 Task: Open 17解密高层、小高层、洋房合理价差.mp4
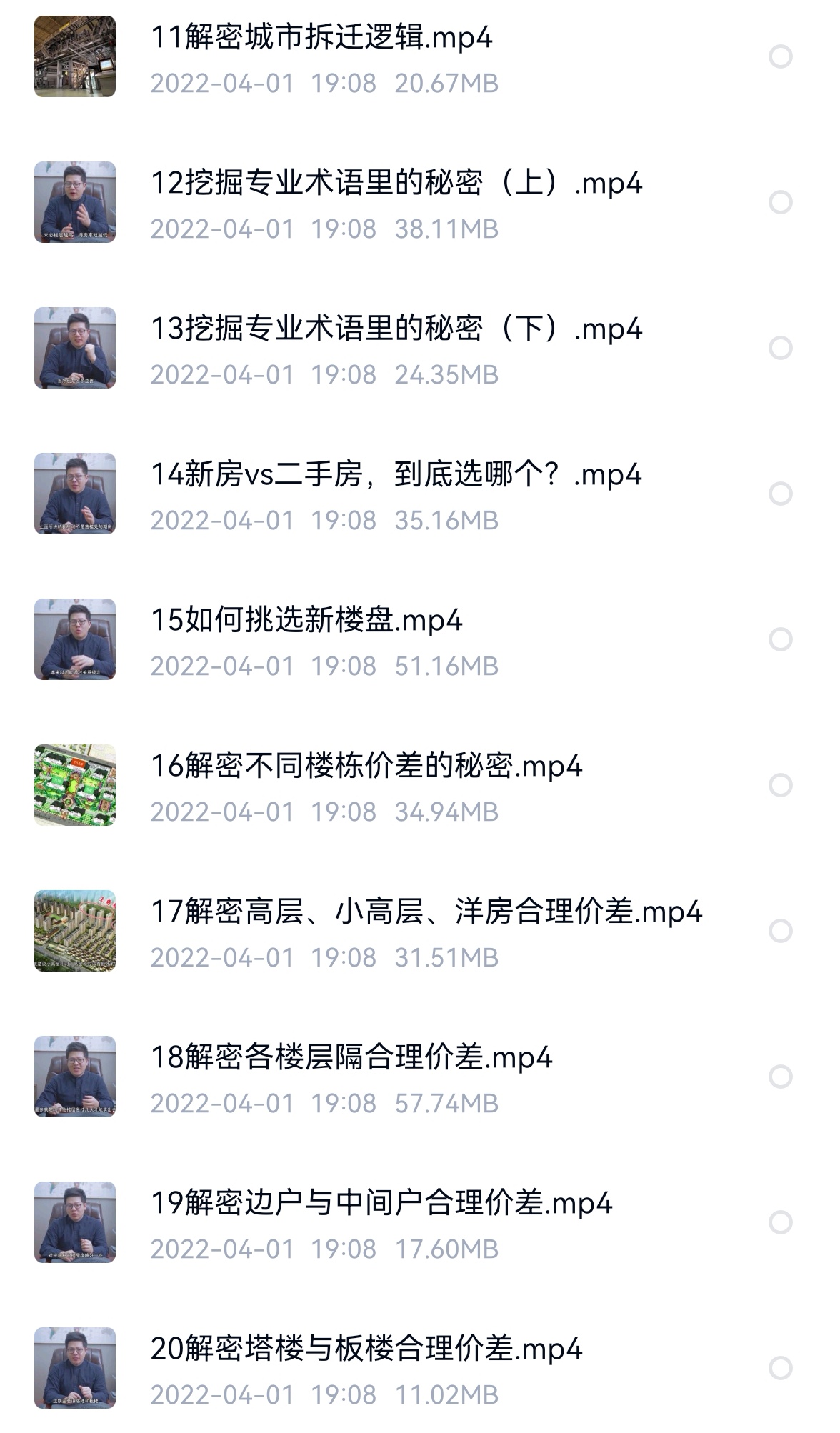tap(426, 912)
